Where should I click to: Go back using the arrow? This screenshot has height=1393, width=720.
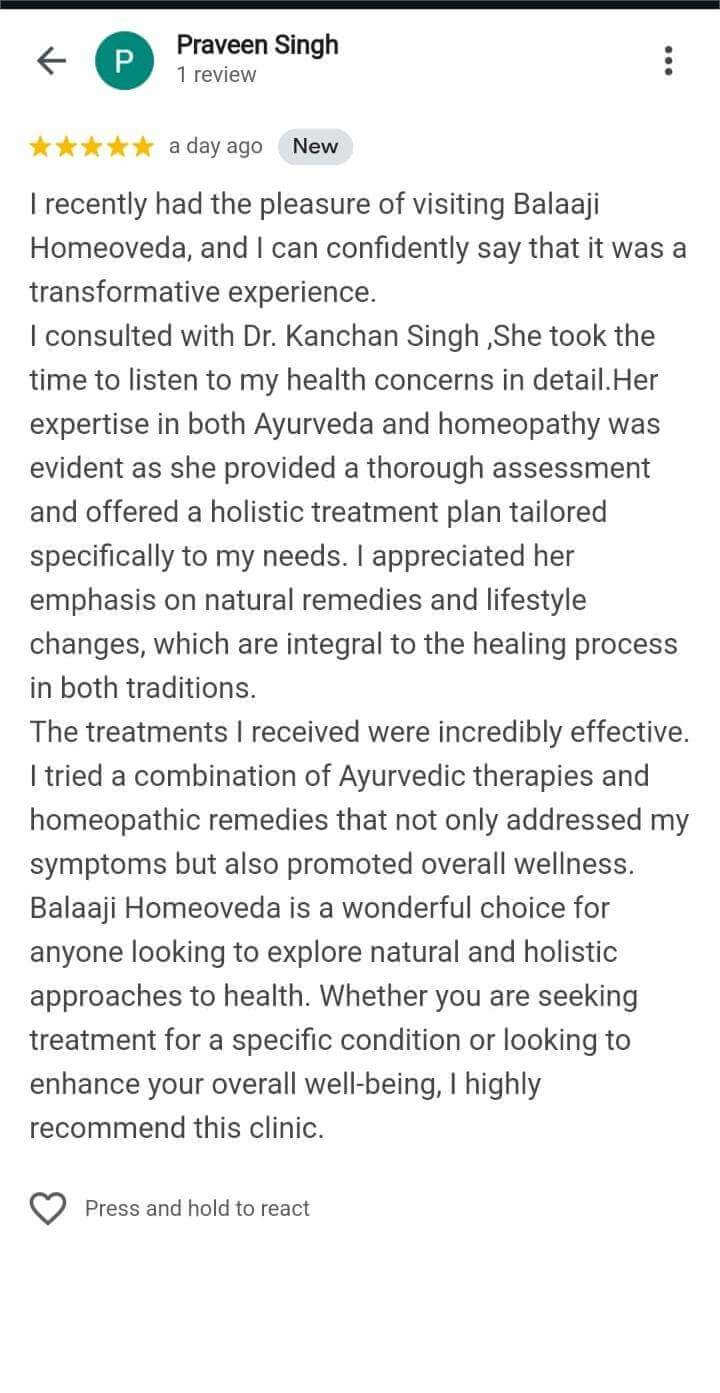coord(50,61)
